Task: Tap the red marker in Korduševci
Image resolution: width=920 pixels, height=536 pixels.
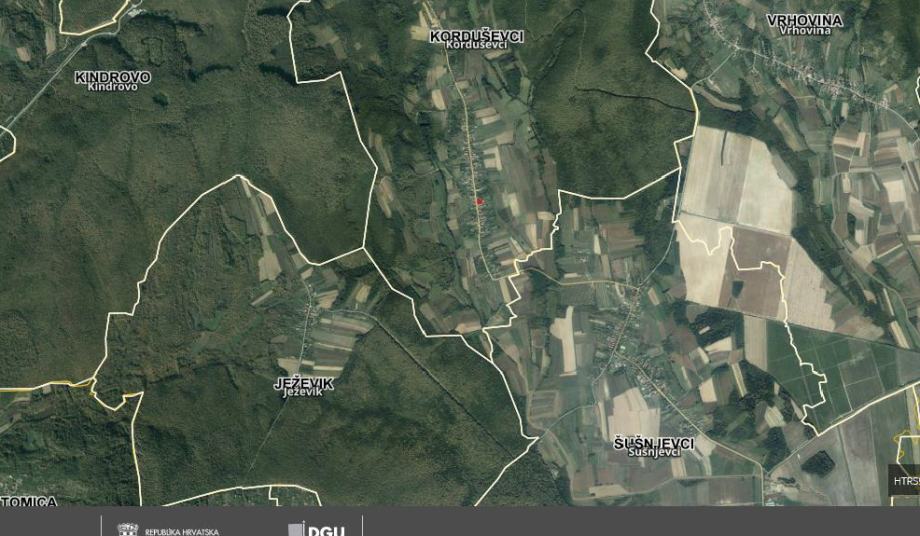Action: point(479,202)
